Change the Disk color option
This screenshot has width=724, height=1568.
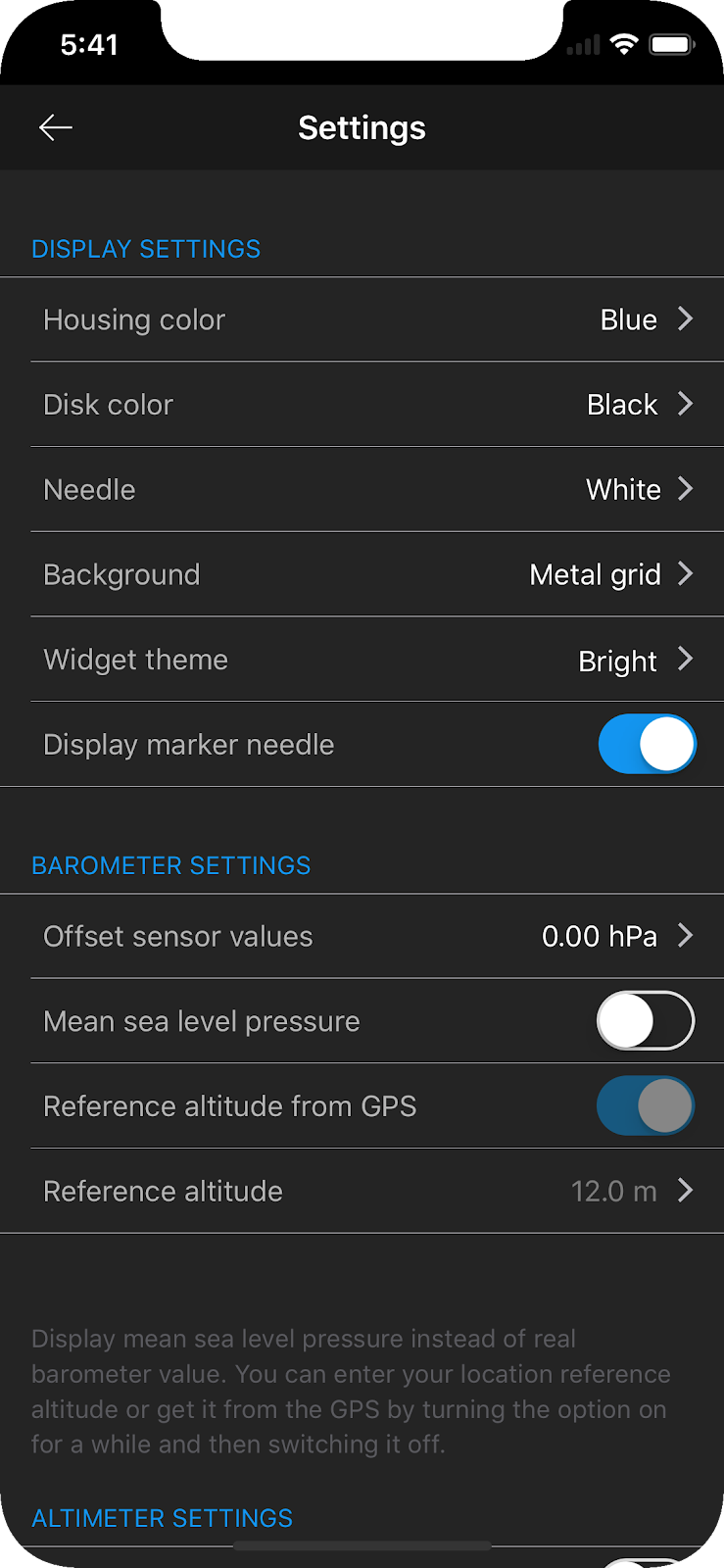[x=362, y=405]
